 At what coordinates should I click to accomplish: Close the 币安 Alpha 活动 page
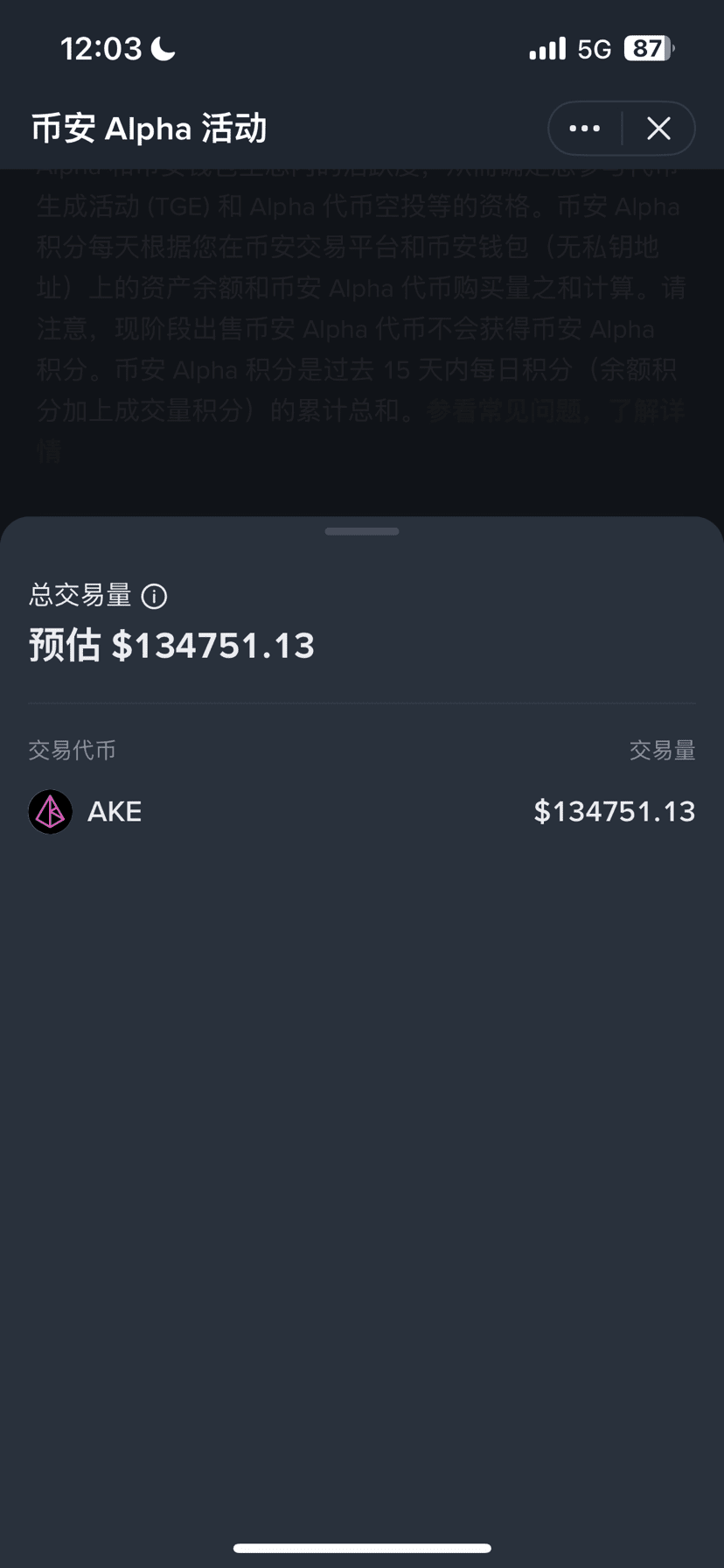[658, 129]
